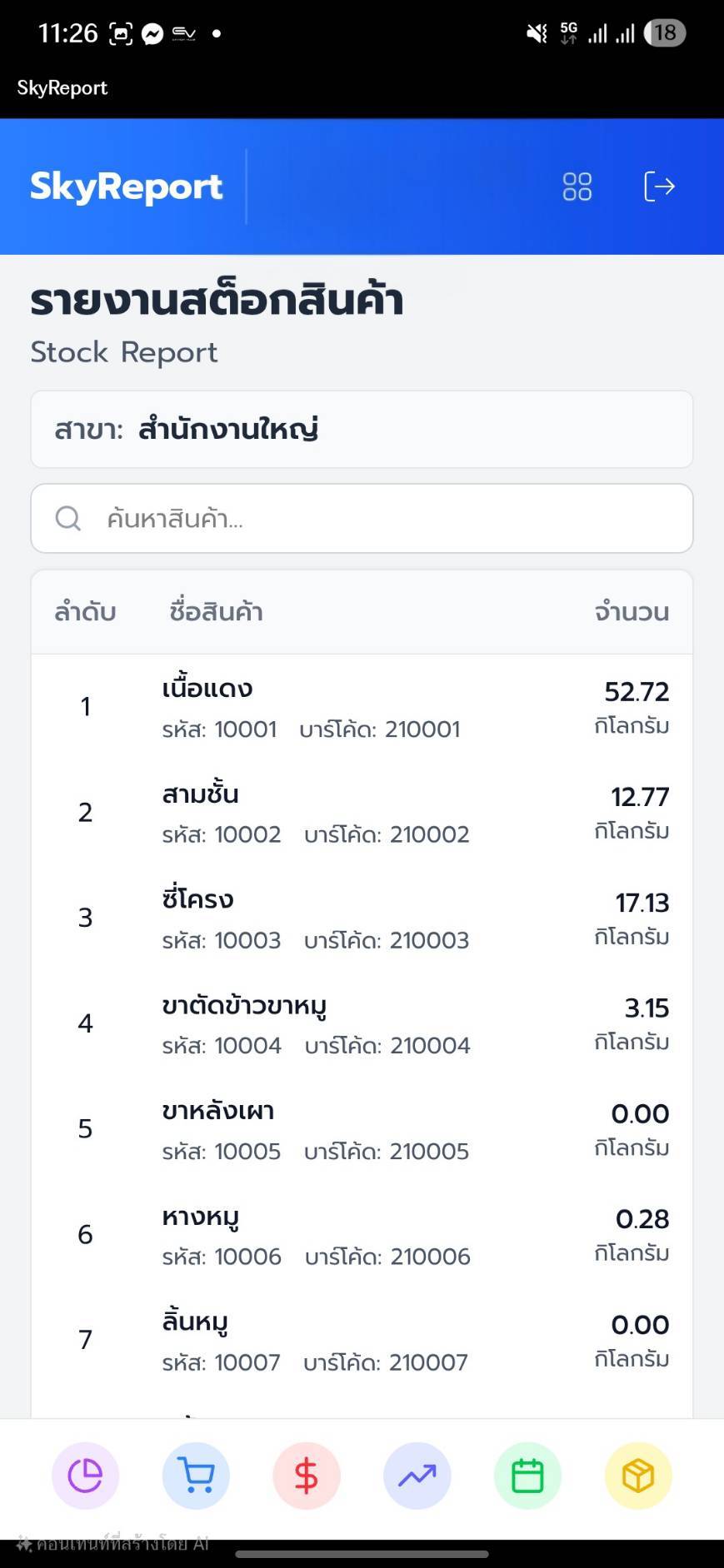Click the magnifier icon in the search bar
Image resolution: width=724 pixels, height=1568 pixels.
coord(68,518)
